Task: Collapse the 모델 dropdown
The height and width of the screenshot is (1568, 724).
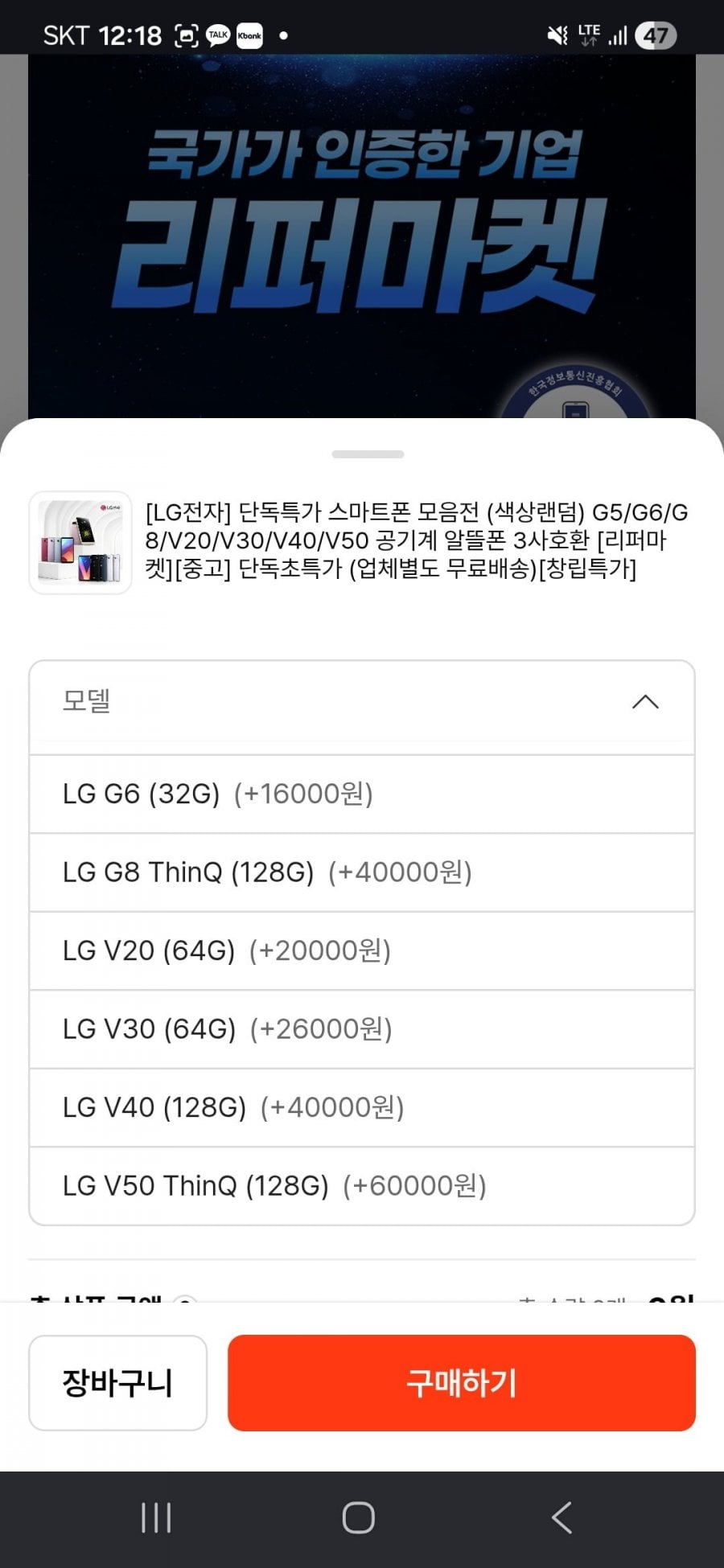Action: [644, 702]
